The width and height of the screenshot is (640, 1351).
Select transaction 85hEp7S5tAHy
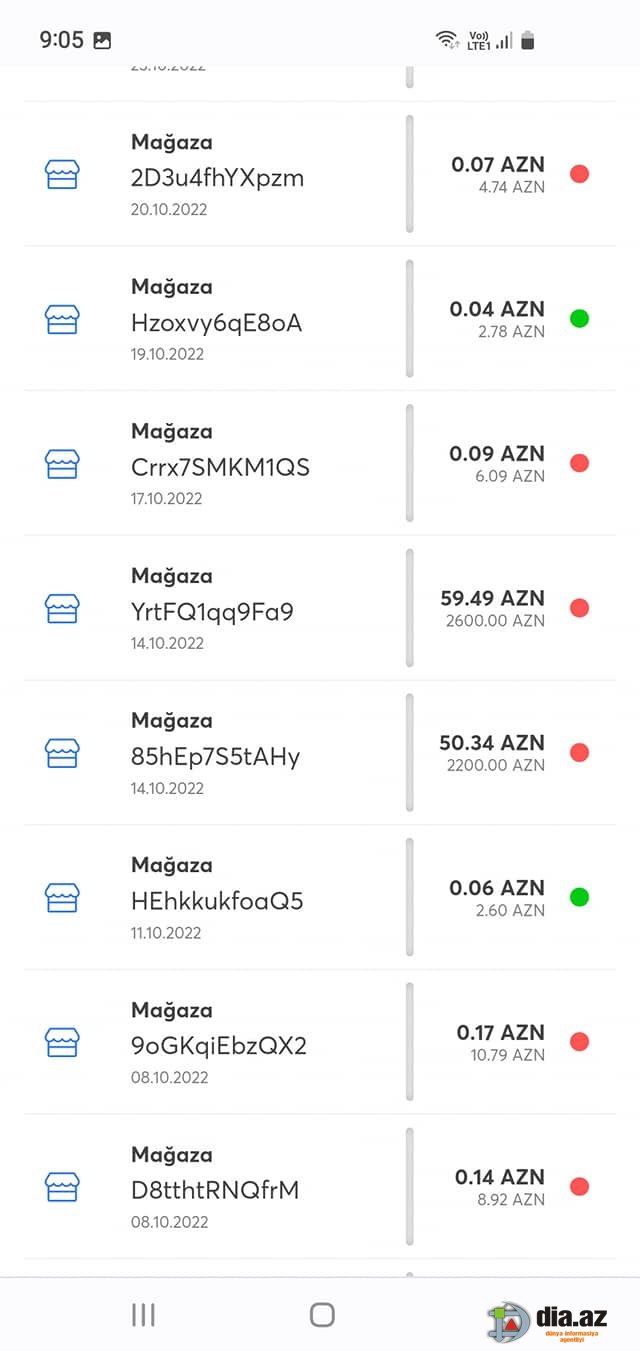point(320,753)
